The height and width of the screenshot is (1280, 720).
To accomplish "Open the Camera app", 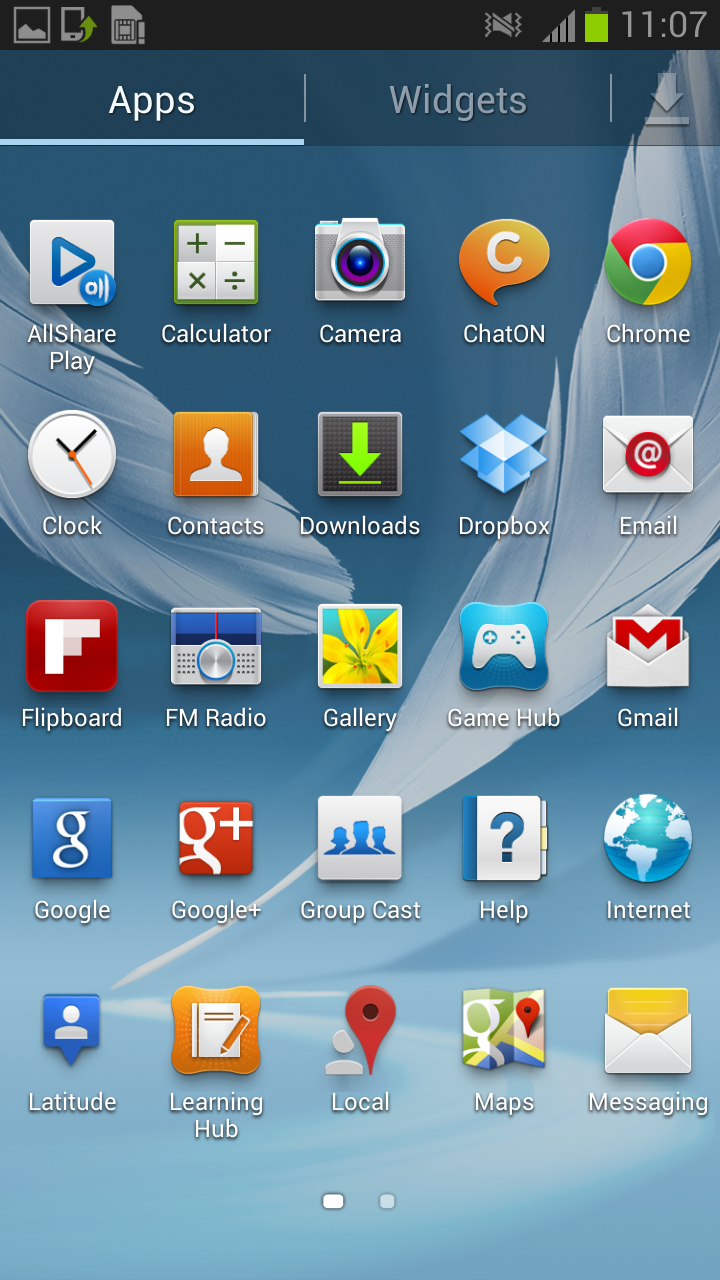I will [360, 263].
